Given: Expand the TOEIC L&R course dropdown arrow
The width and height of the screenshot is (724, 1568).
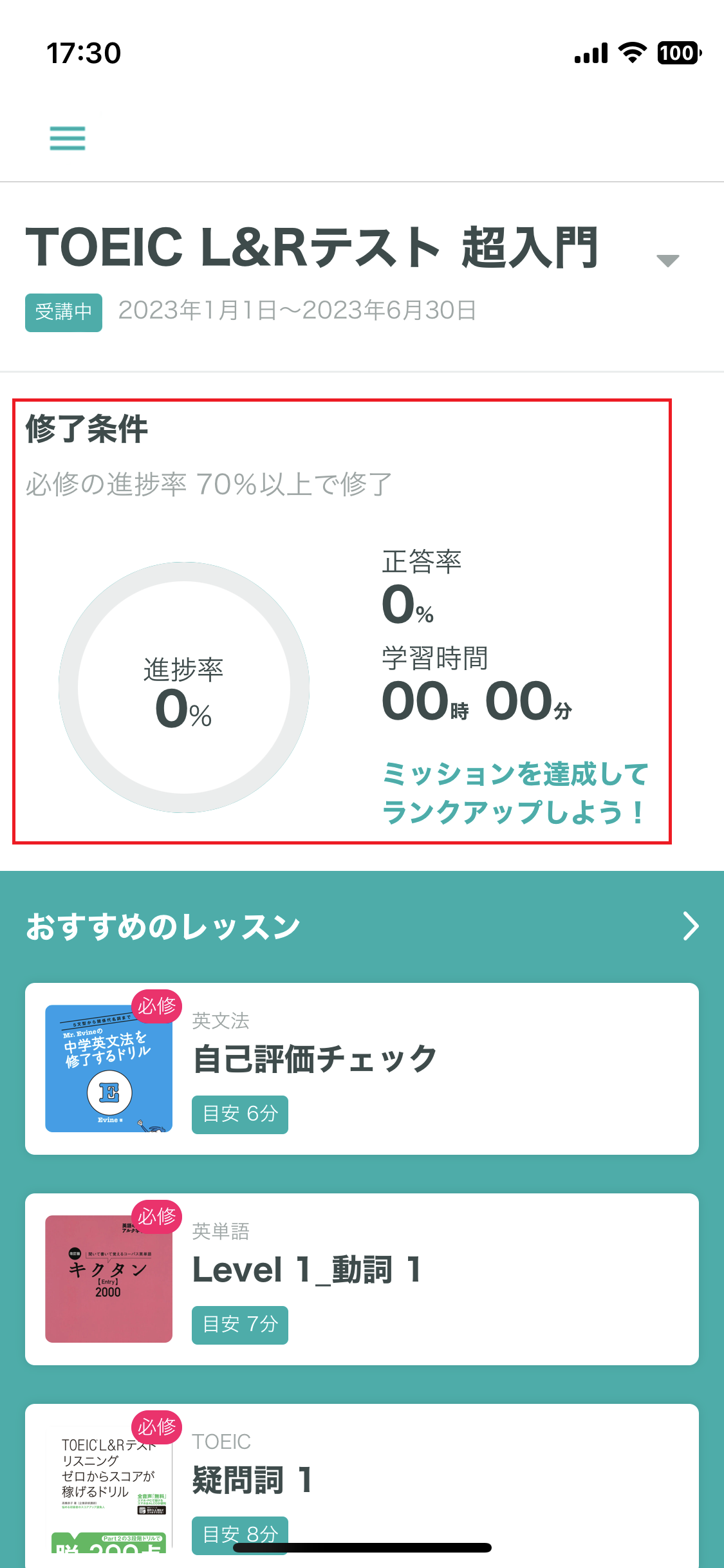Looking at the screenshot, I should [x=667, y=260].
